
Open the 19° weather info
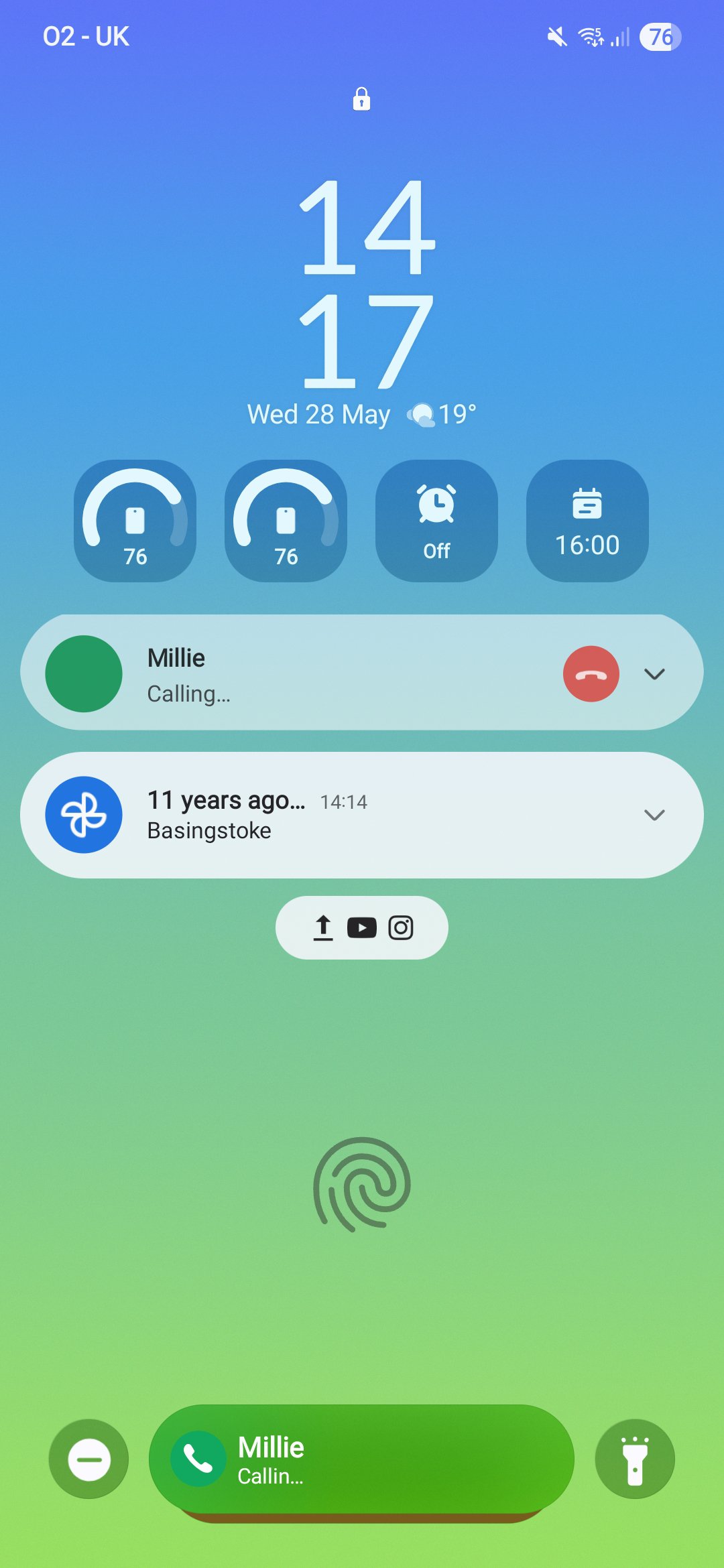point(442,415)
